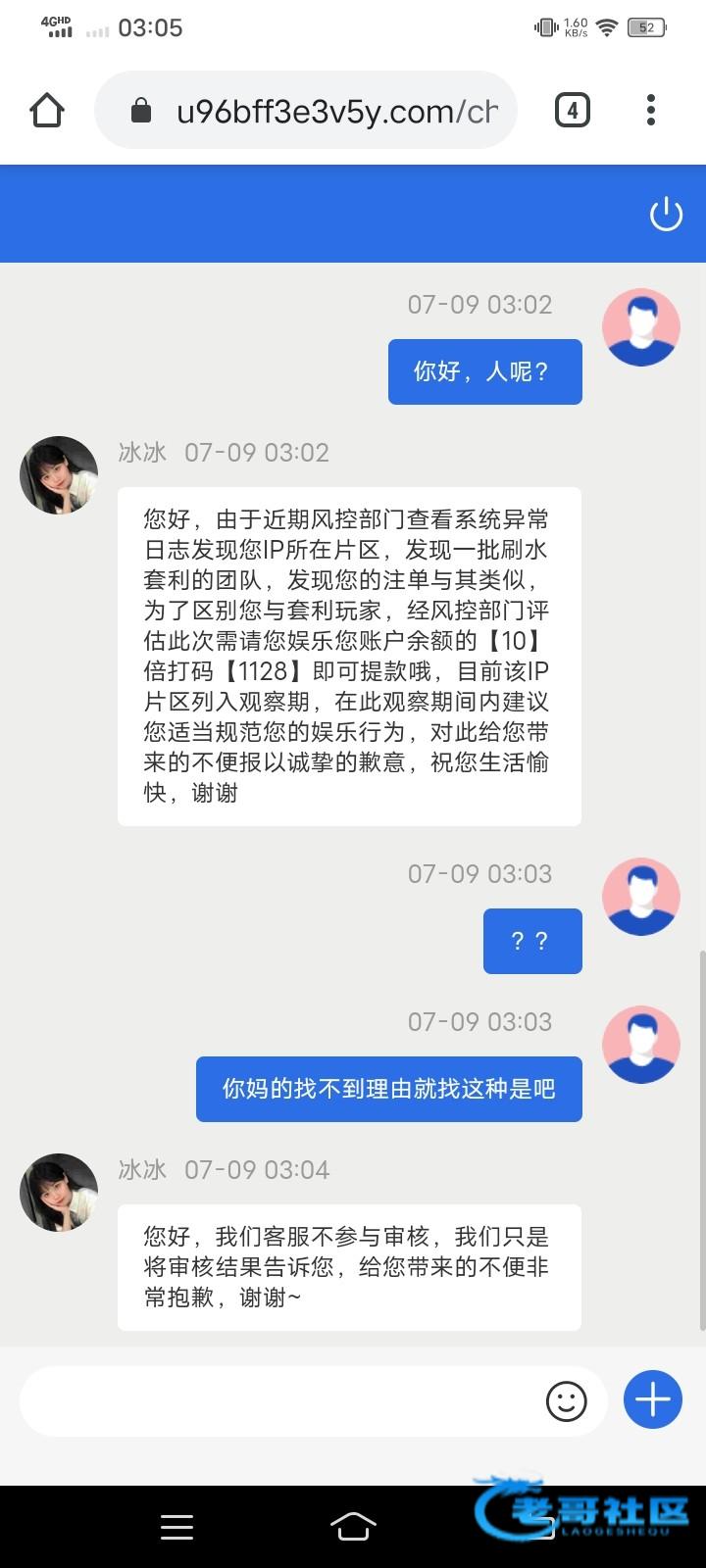Open the emoji picker
Screen dimensions: 706x1568
(566, 1401)
